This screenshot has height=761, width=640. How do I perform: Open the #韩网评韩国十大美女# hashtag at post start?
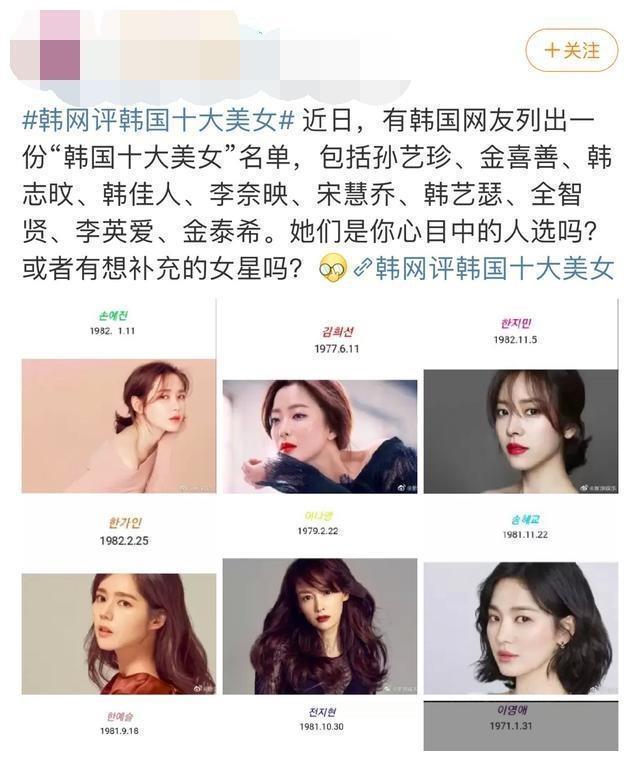(158, 122)
